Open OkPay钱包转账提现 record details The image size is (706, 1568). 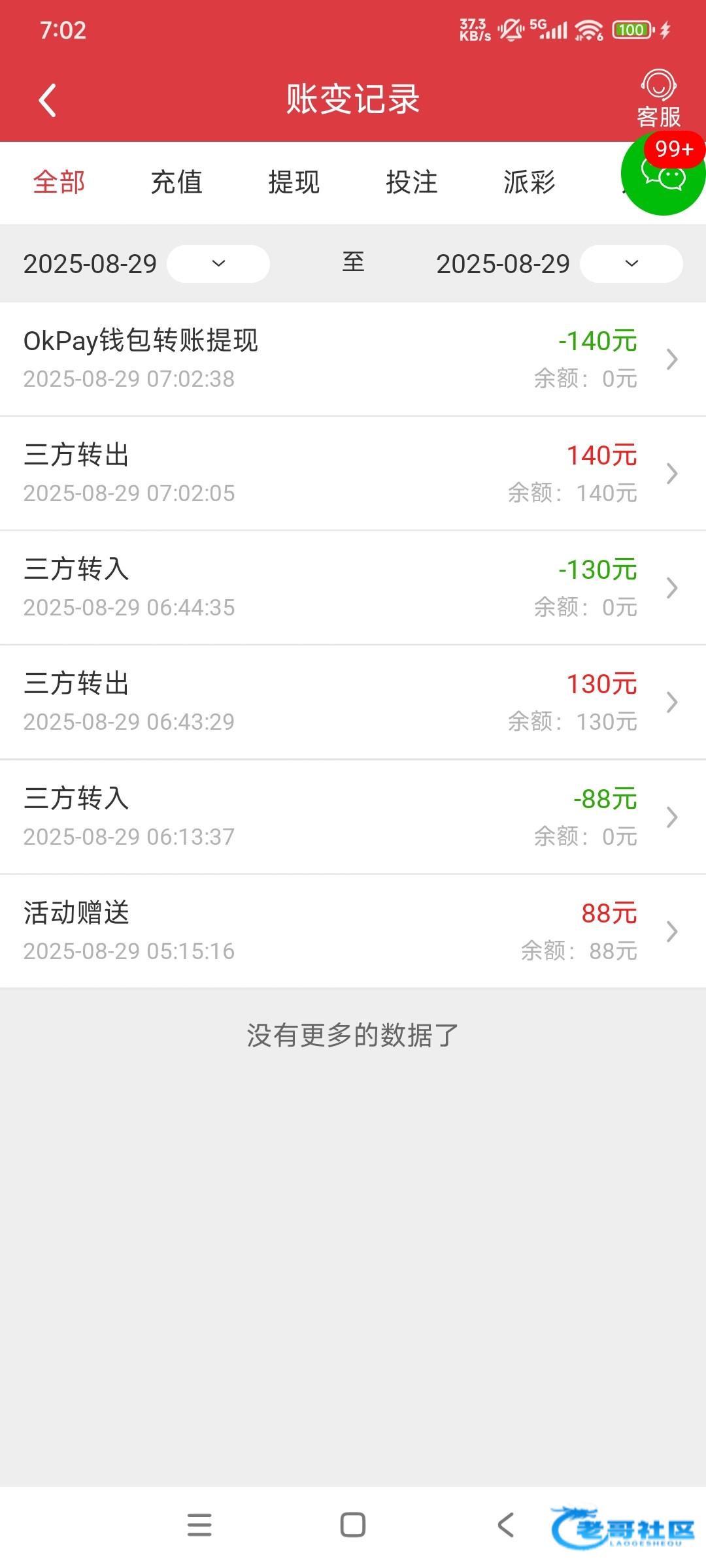click(353, 359)
